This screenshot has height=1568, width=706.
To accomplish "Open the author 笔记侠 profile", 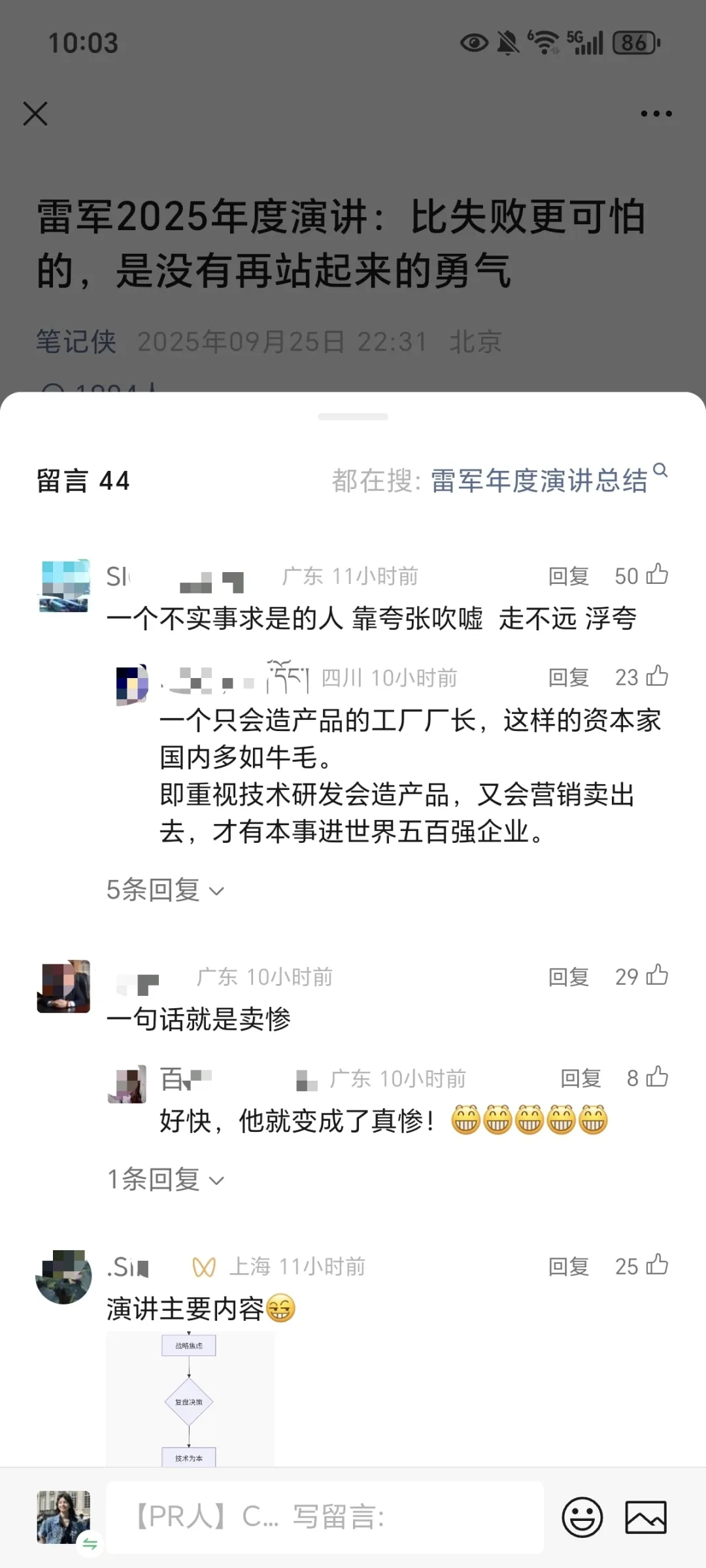I will pos(76,341).
